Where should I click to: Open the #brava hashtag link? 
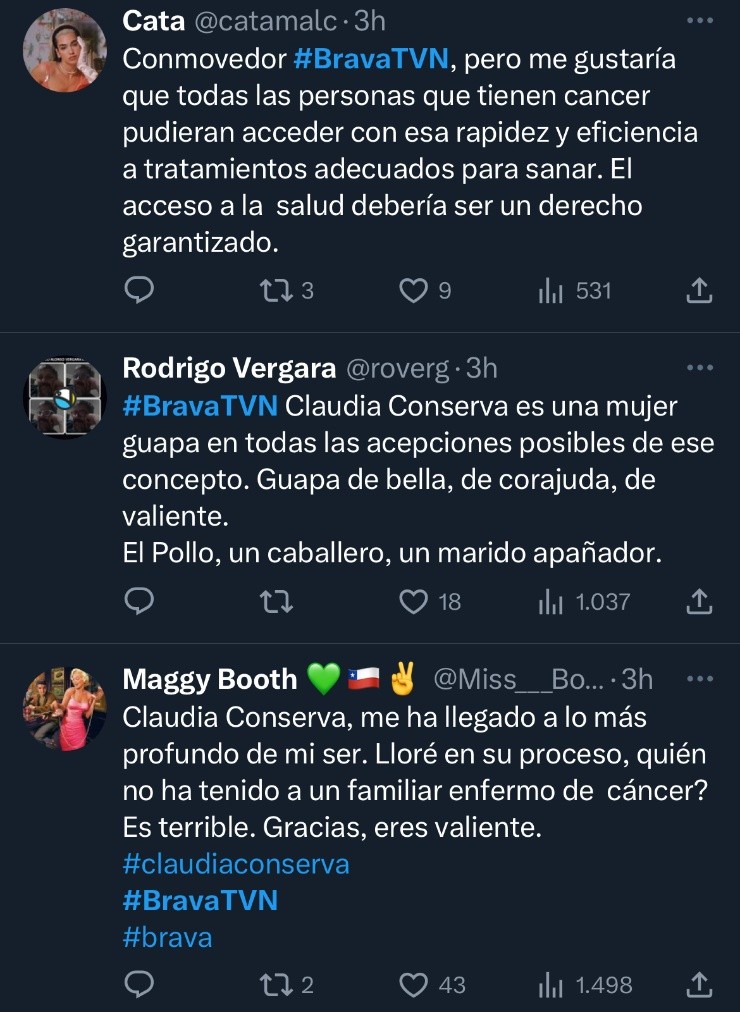167,938
